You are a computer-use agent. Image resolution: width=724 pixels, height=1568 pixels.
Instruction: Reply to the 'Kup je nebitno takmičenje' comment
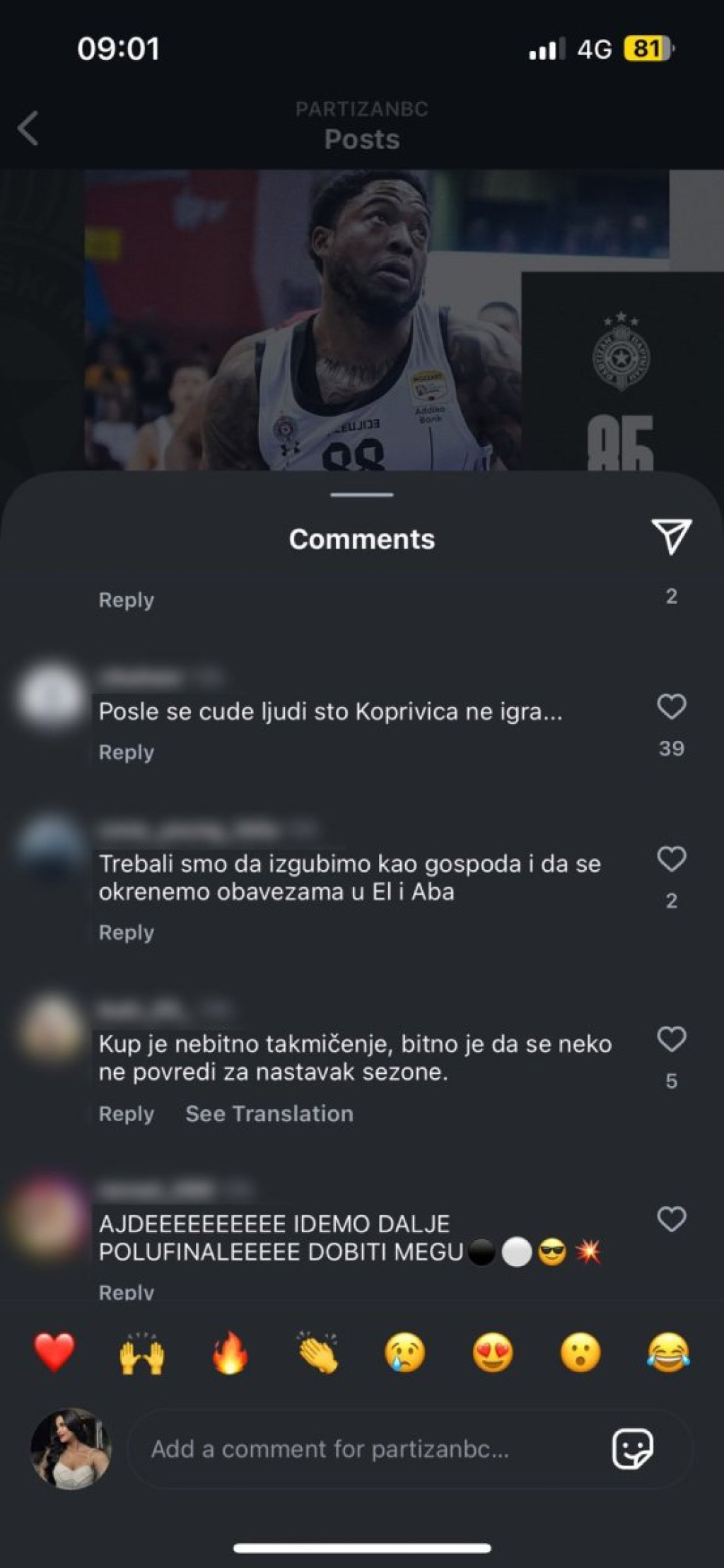point(126,1113)
